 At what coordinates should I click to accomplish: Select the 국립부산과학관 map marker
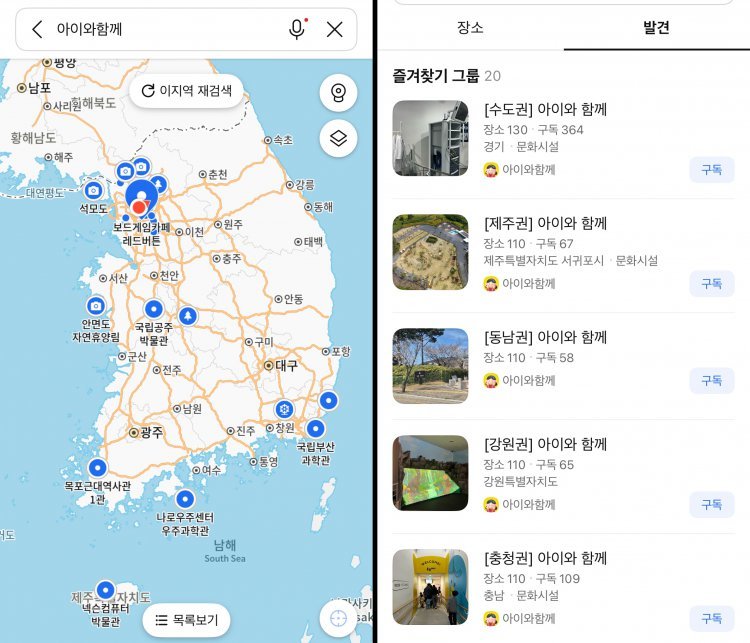pos(315,429)
